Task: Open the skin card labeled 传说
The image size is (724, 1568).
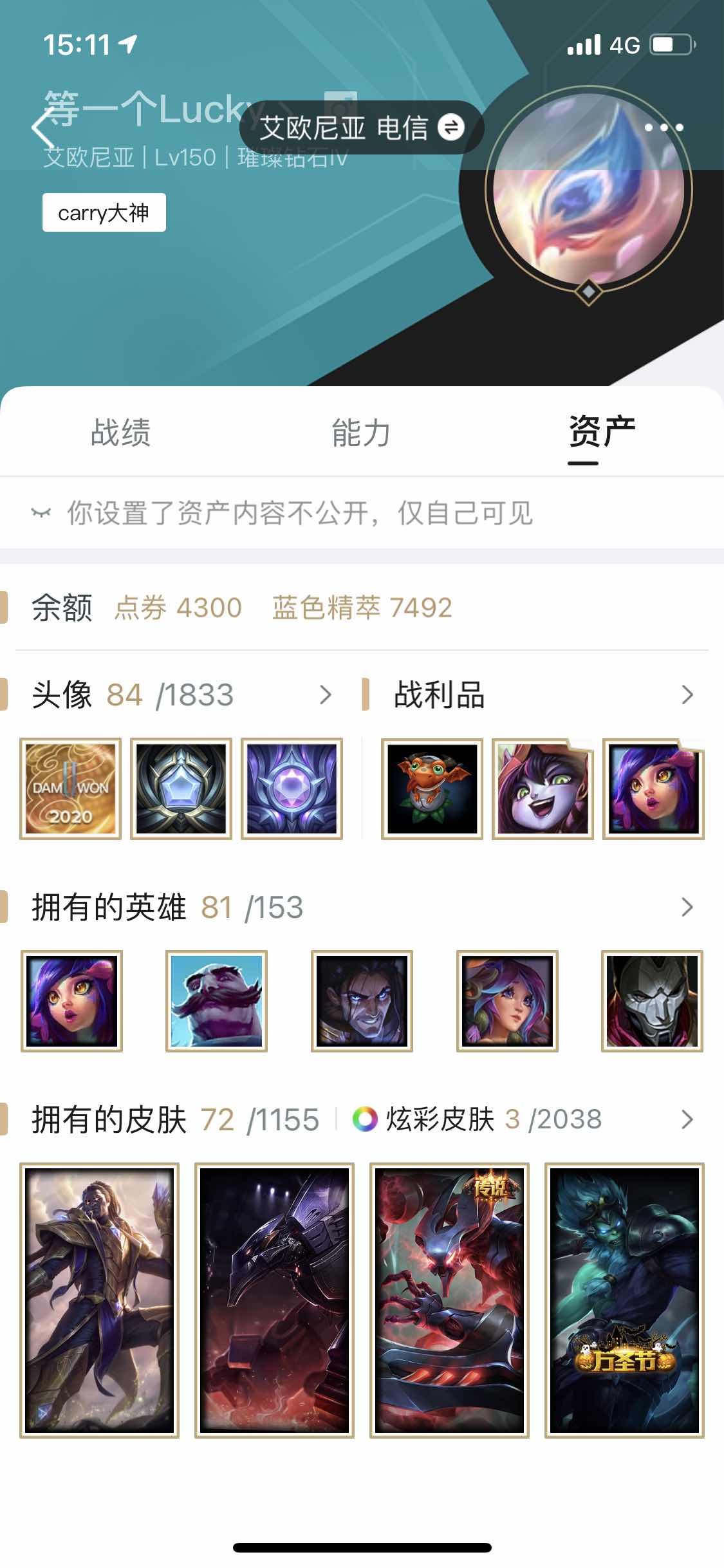Action: [449, 1300]
